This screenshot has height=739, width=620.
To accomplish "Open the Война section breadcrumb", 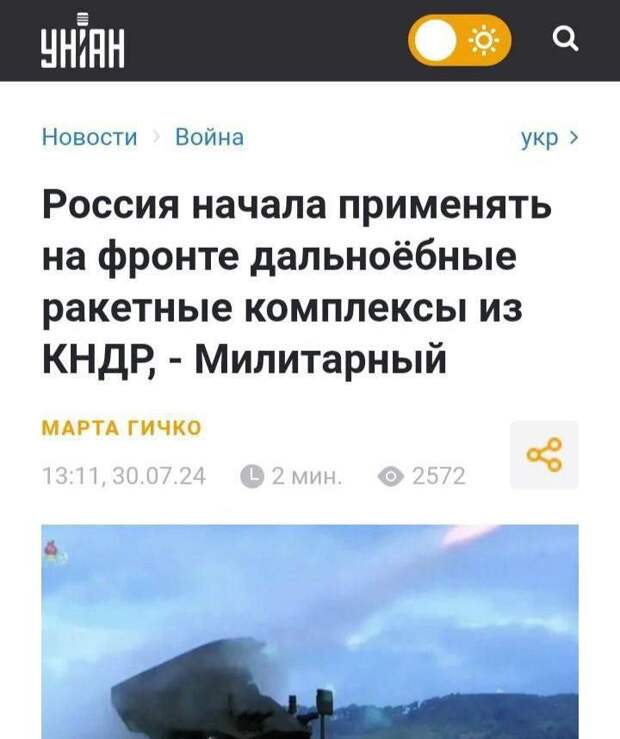I will tap(209, 137).
